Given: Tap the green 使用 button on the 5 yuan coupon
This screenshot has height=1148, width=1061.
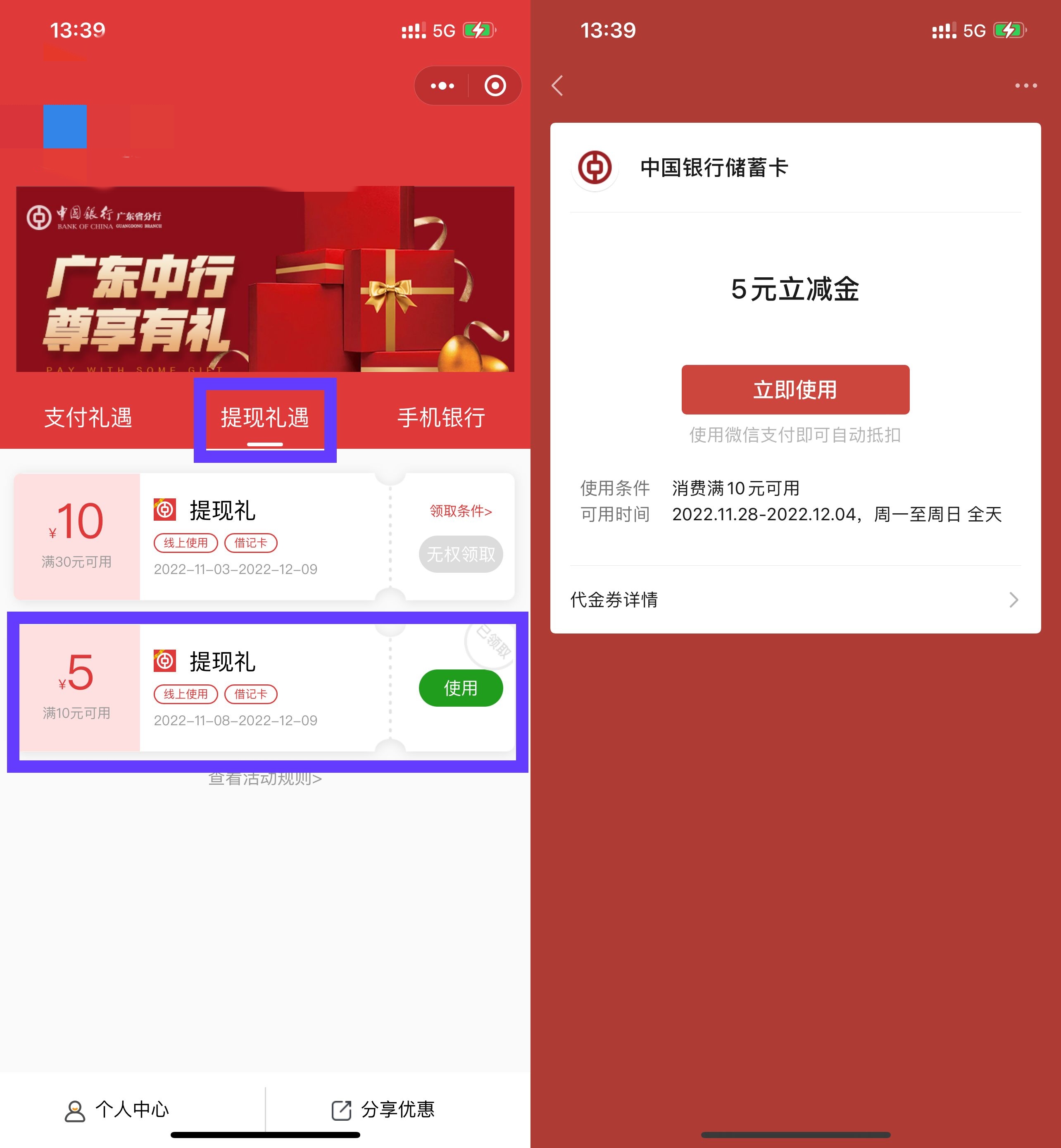Looking at the screenshot, I should coord(460,687).
